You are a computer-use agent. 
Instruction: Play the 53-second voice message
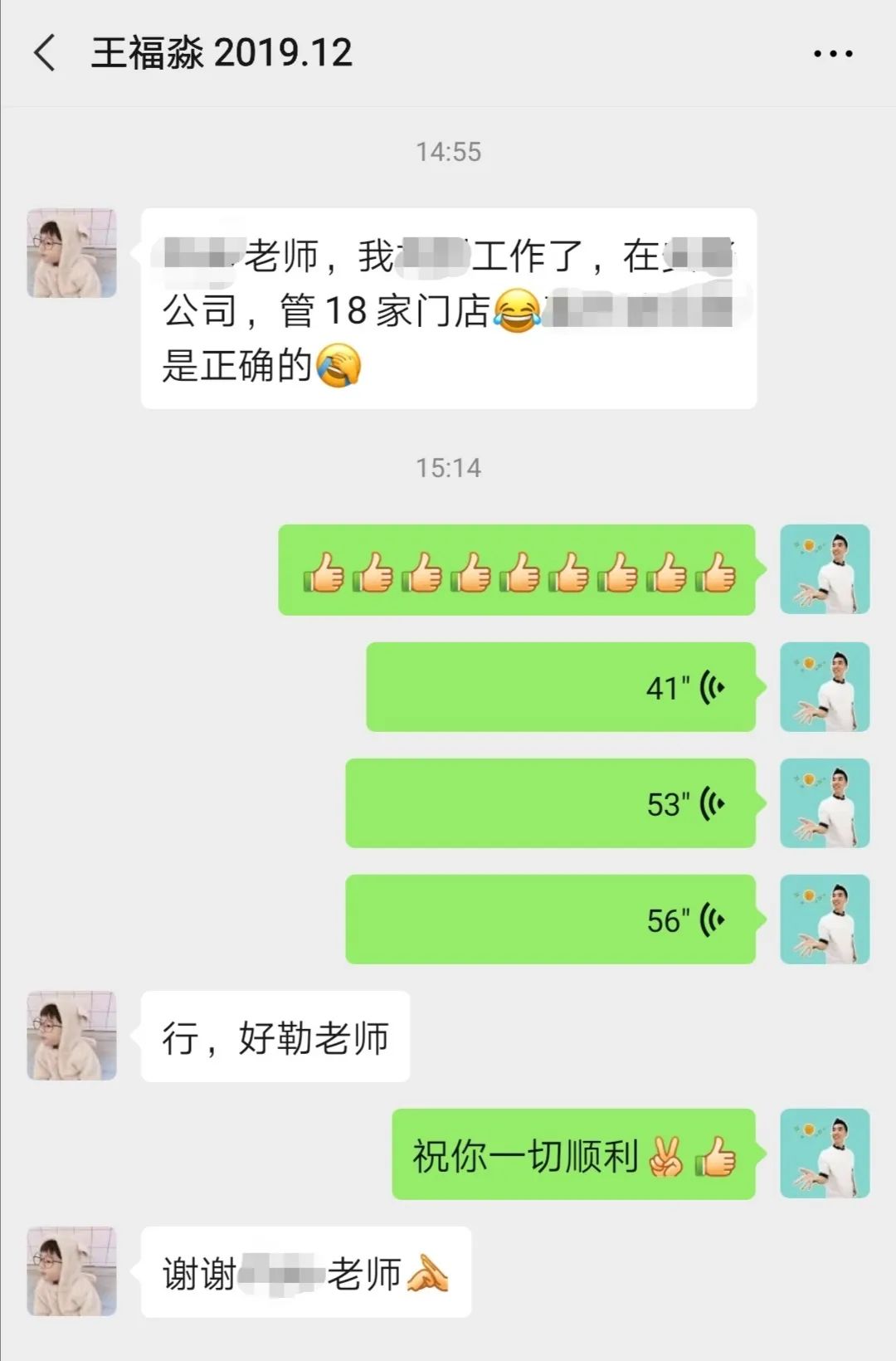point(550,803)
